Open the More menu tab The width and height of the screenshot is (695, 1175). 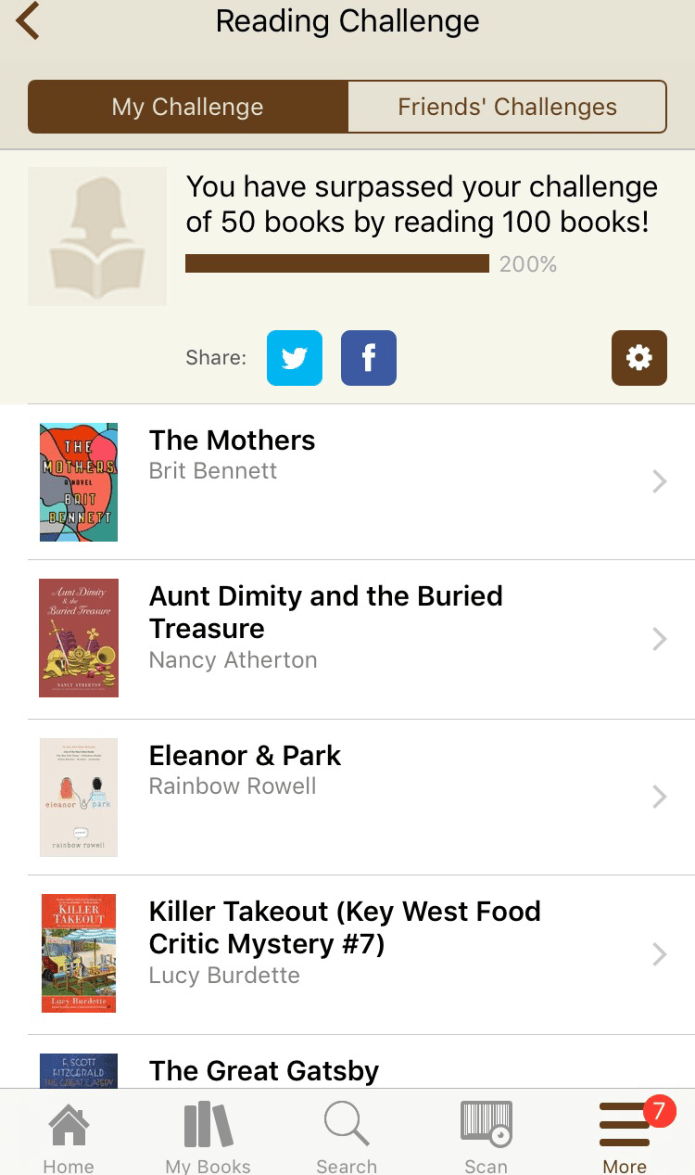pos(625,1136)
